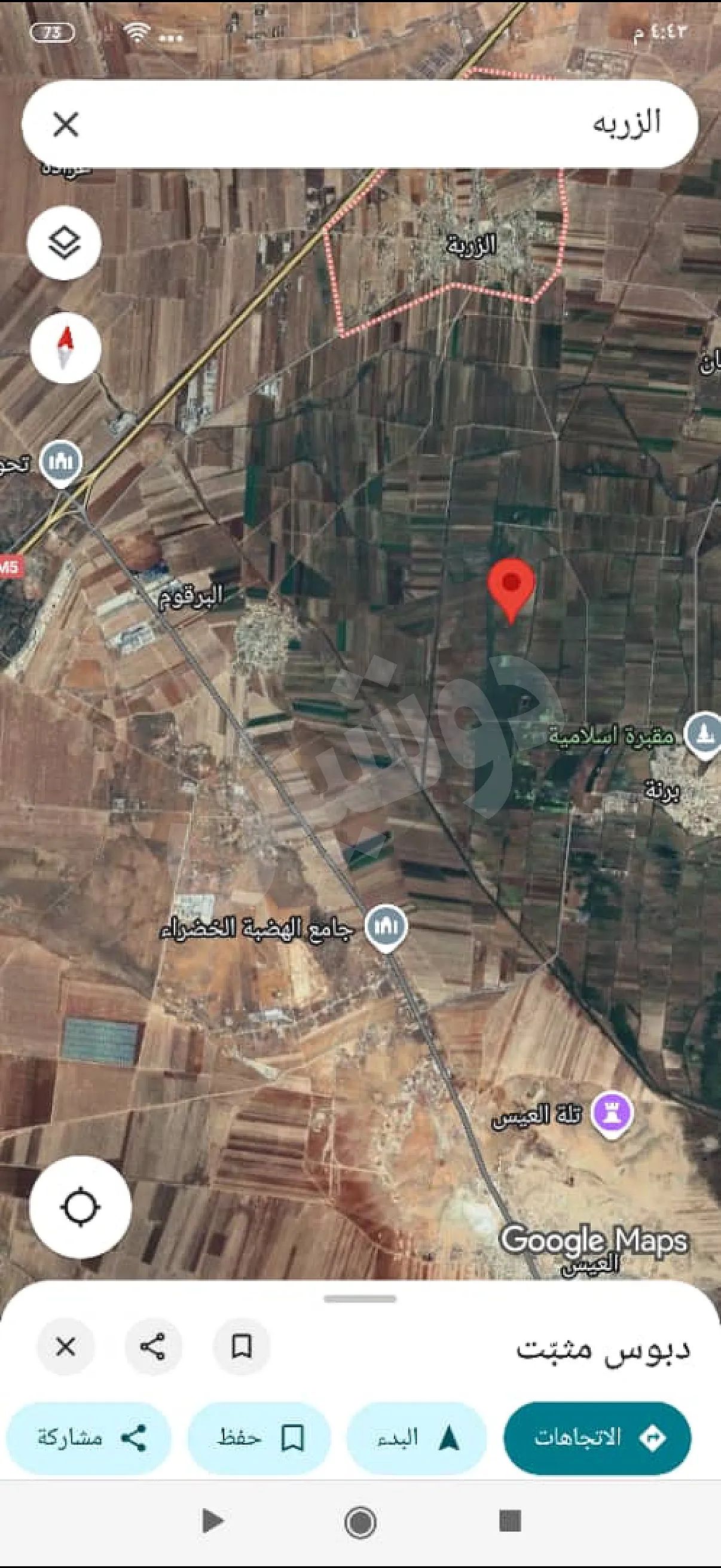Center map on my location

click(x=80, y=1207)
